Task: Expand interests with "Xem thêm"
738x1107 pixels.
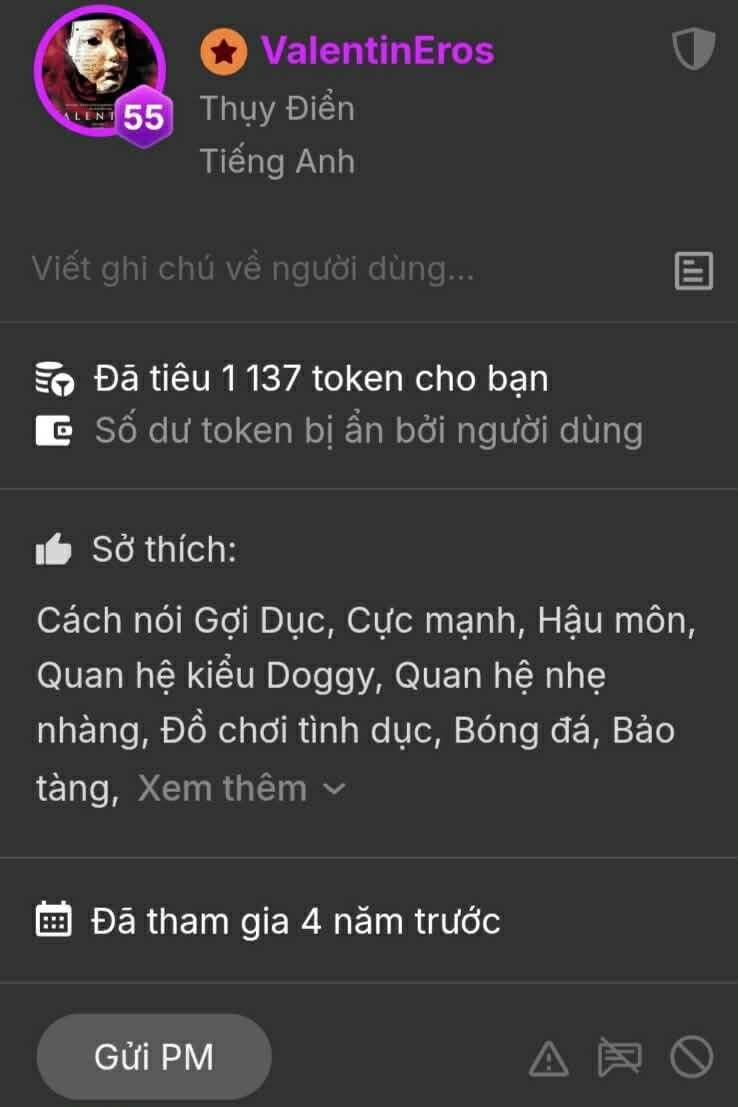Action: click(241, 789)
